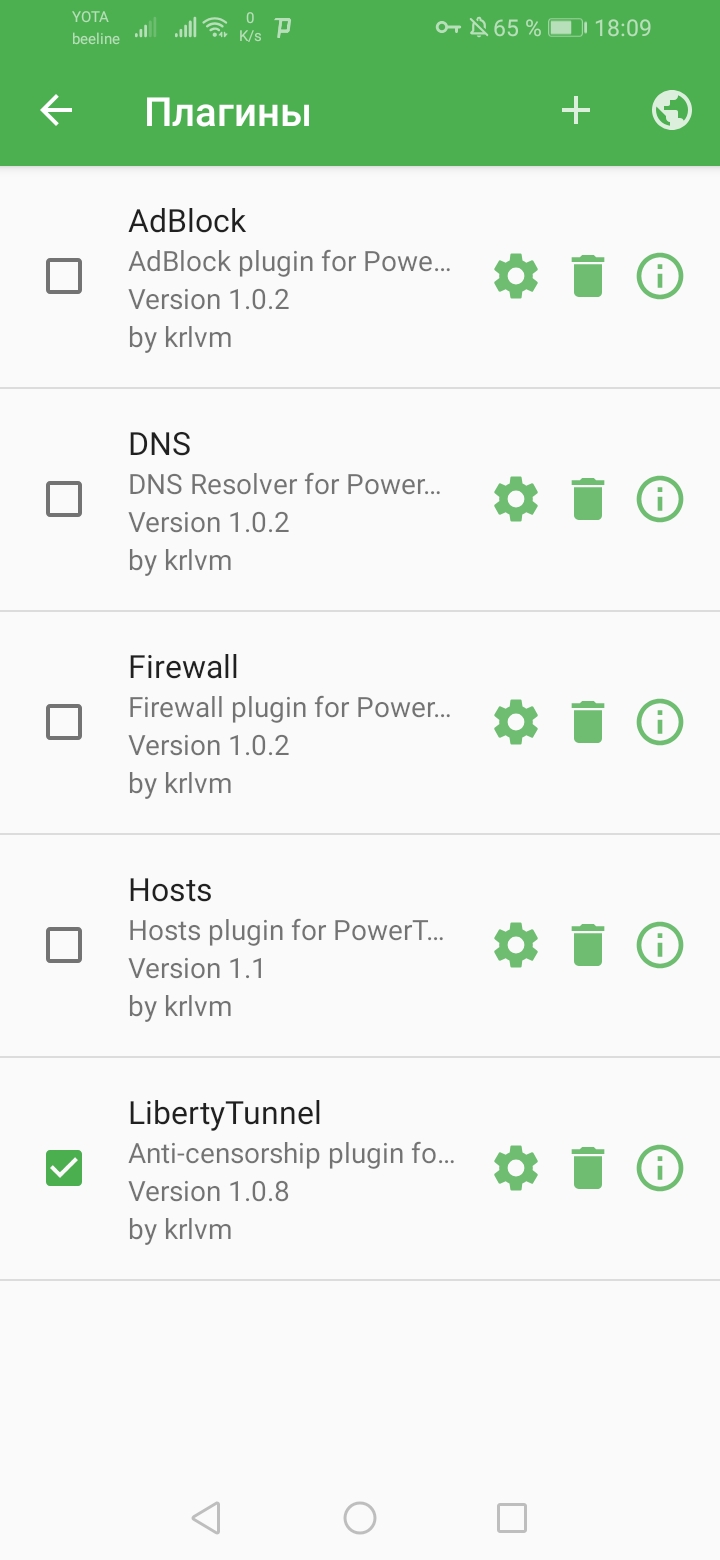Remove the DNS plugin via trash icon

(587, 499)
